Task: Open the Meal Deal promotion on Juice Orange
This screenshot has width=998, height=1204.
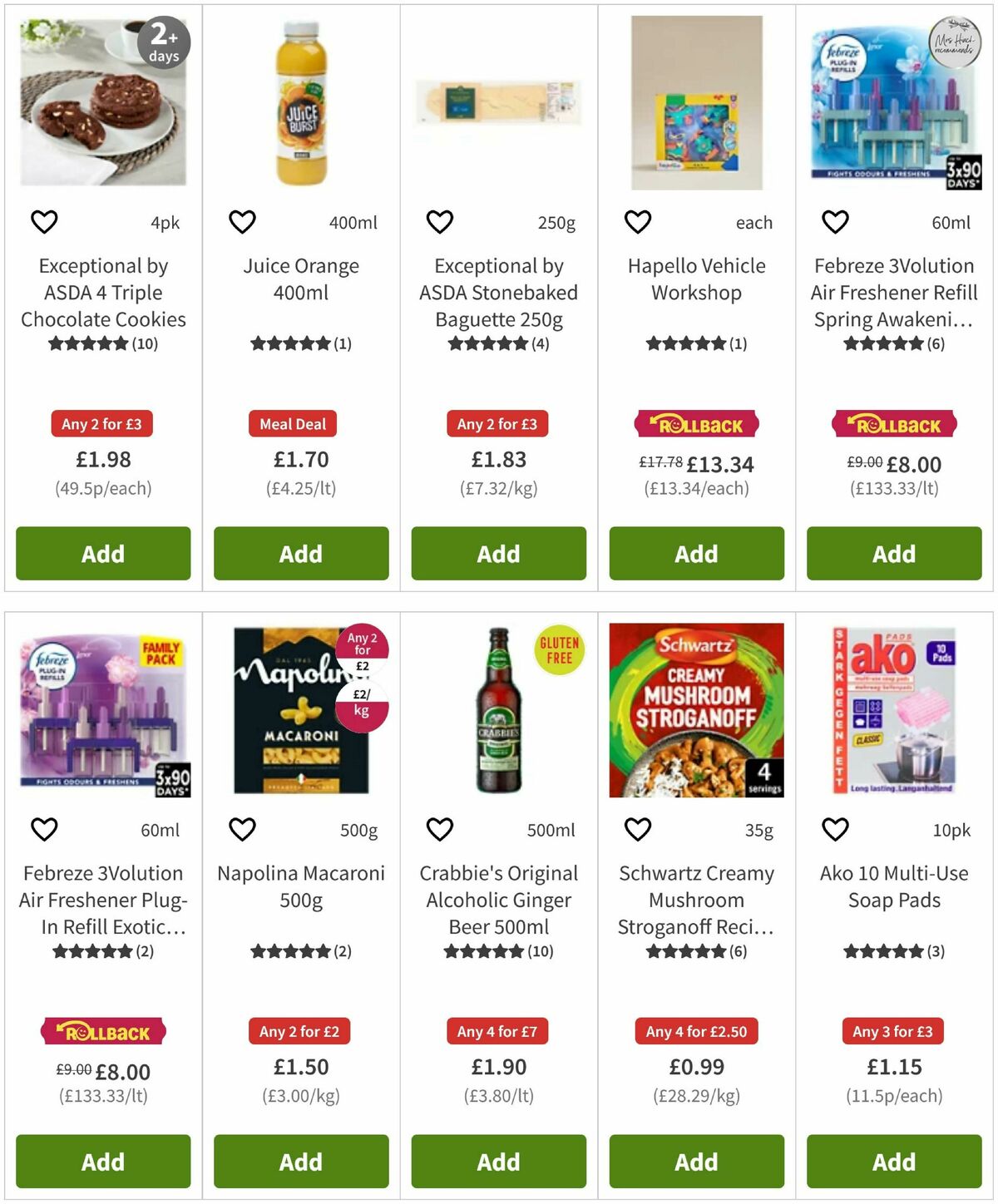Action: pyautogui.click(x=293, y=424)
